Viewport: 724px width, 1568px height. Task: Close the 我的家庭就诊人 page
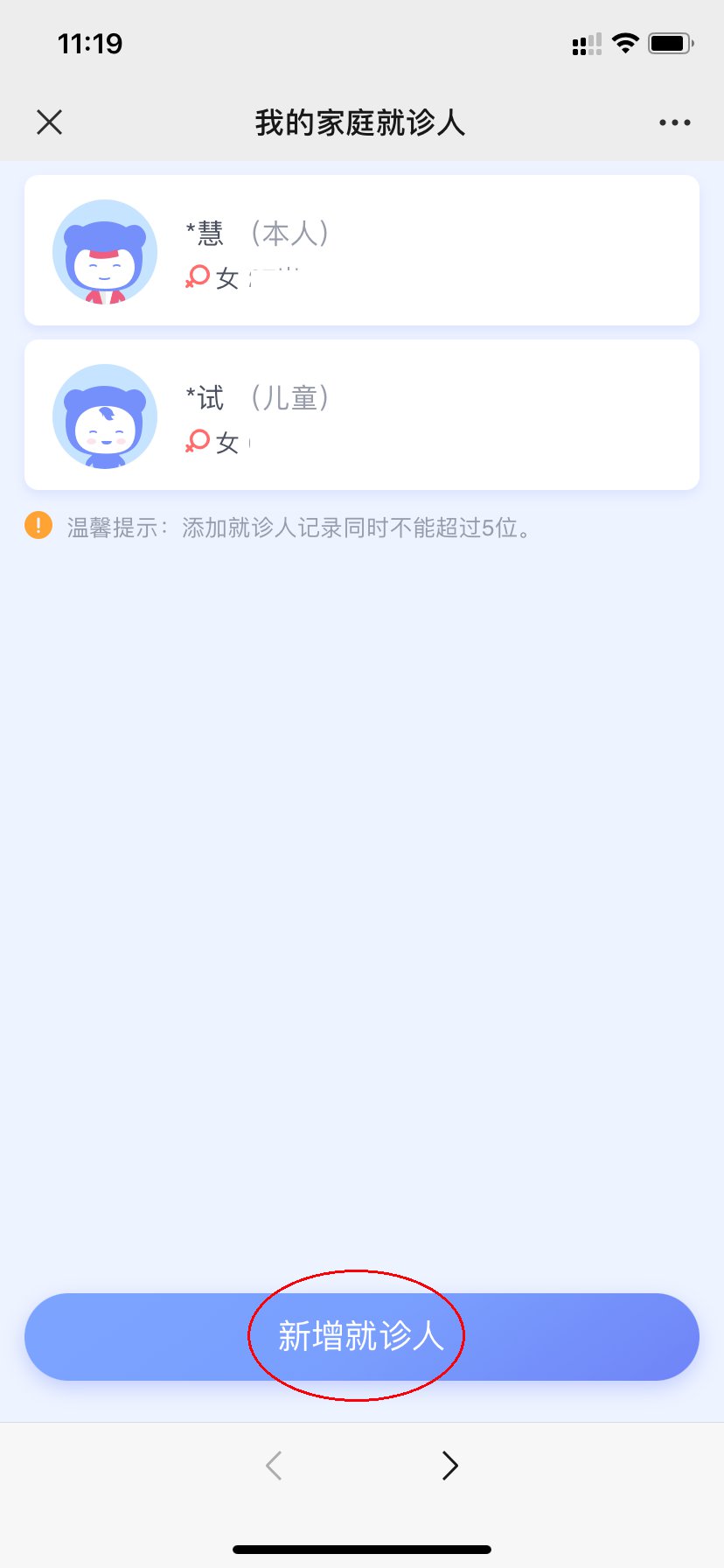click(x=50, y=122)
